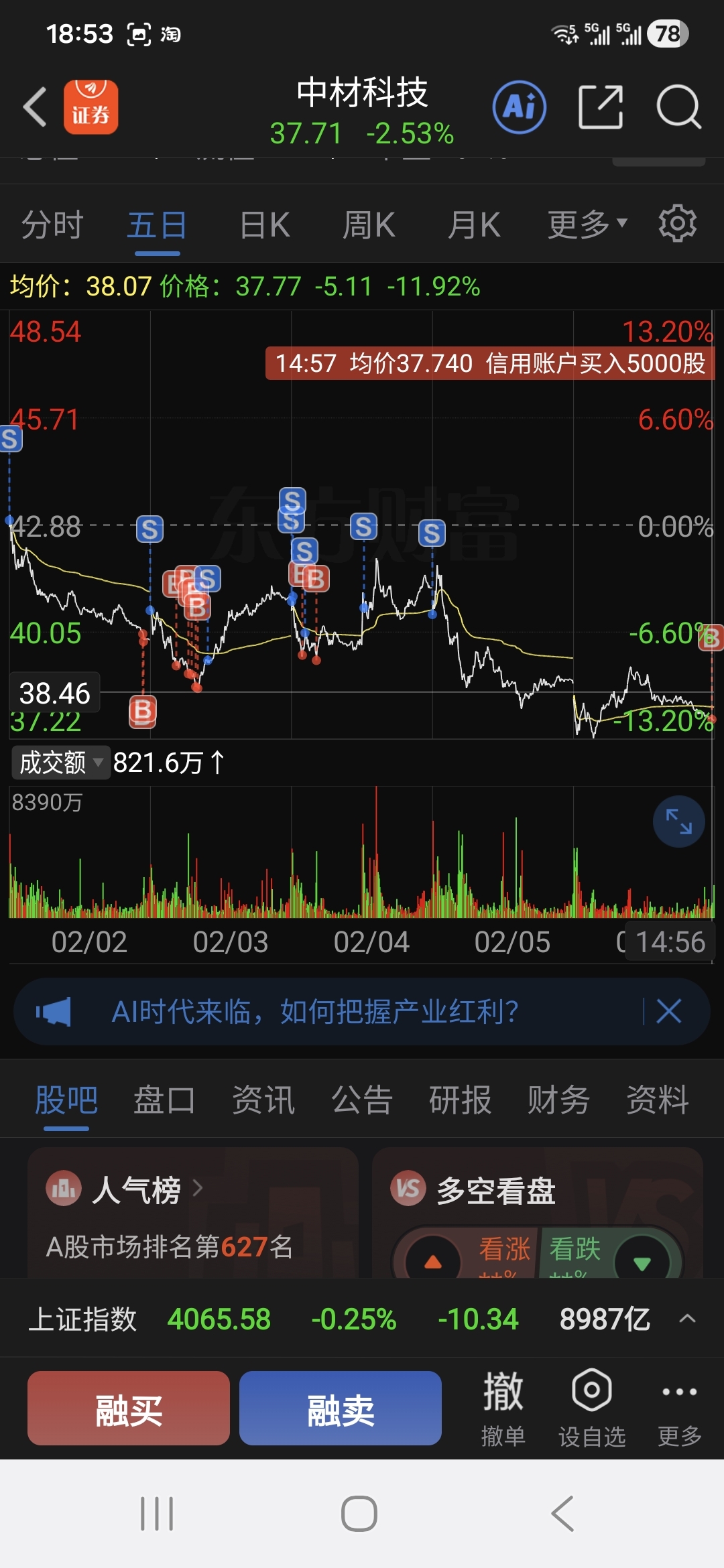The height and width of the screenshot is (1568, 724).
Task: Share this stock page
Action: pos(600,107)
